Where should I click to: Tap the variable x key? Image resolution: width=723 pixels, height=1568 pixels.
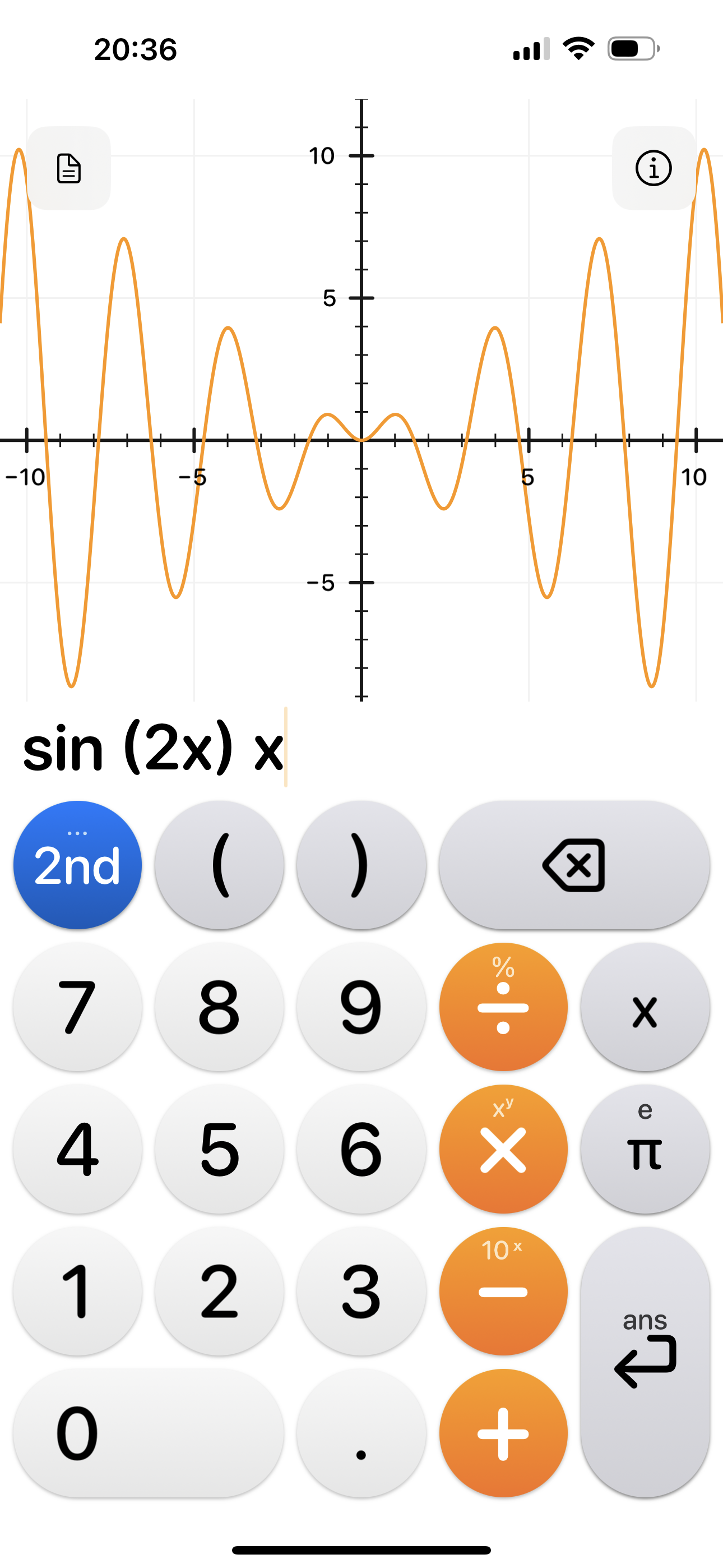pos(645,1007)
